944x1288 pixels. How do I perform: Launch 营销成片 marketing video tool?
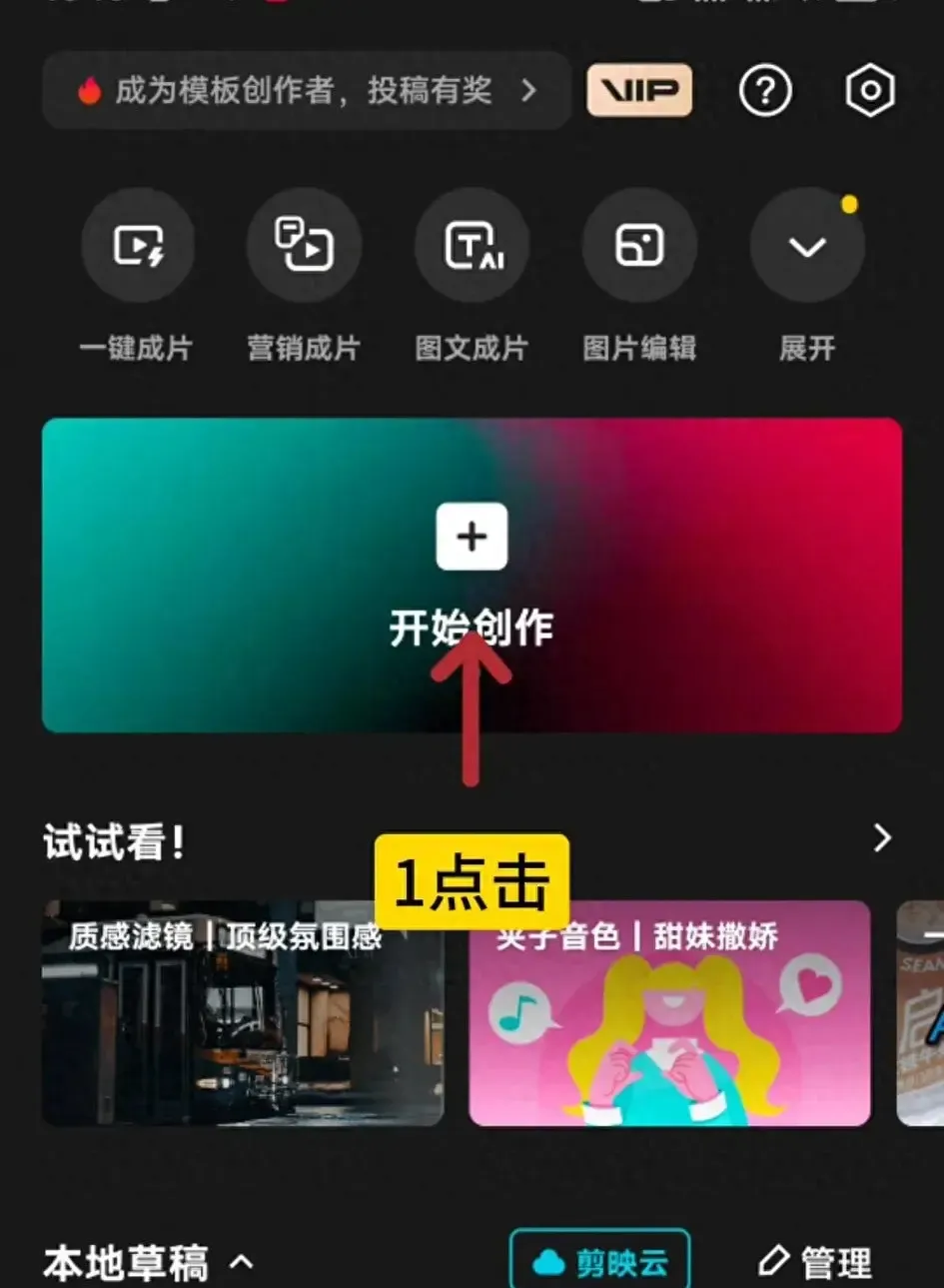[304, 246]
